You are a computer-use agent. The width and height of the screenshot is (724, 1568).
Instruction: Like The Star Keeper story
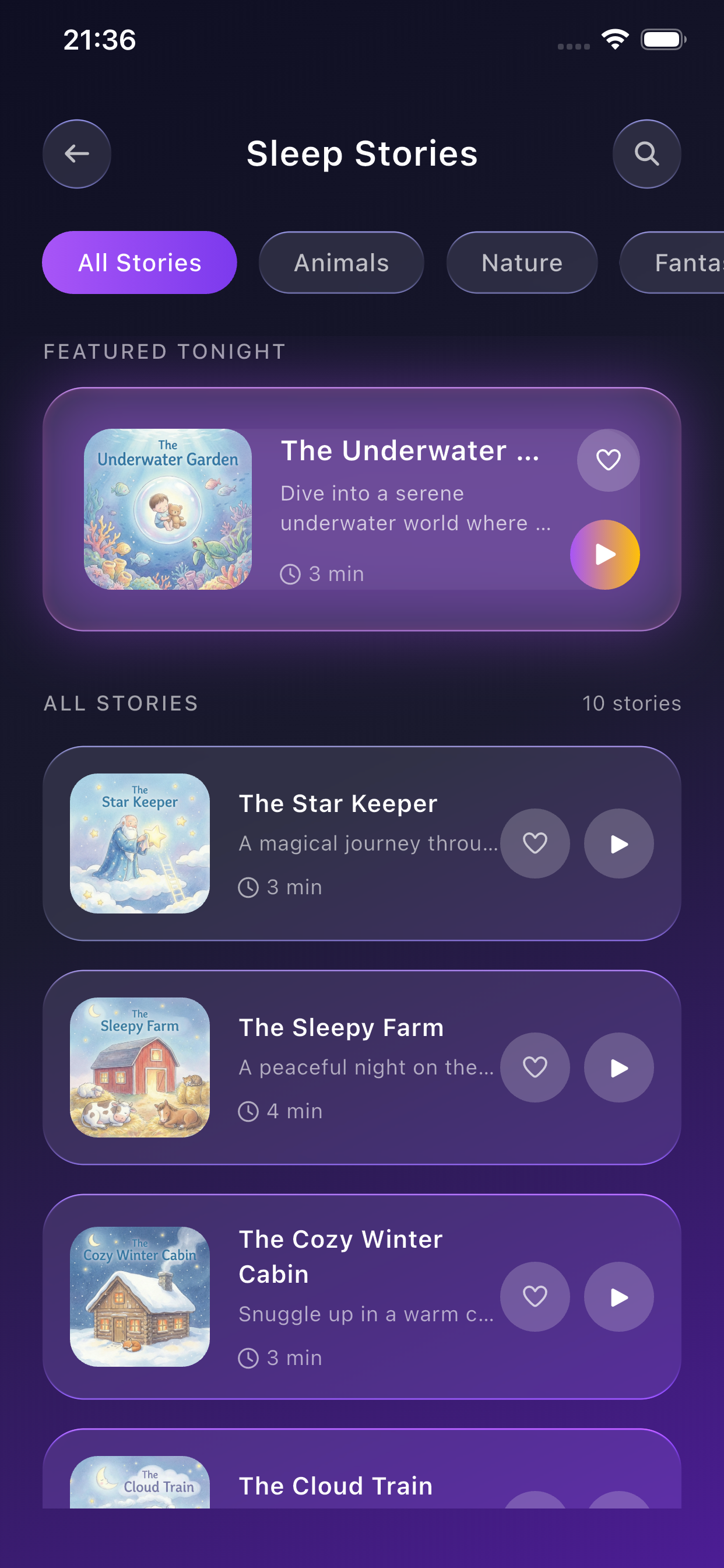[535, 843]
